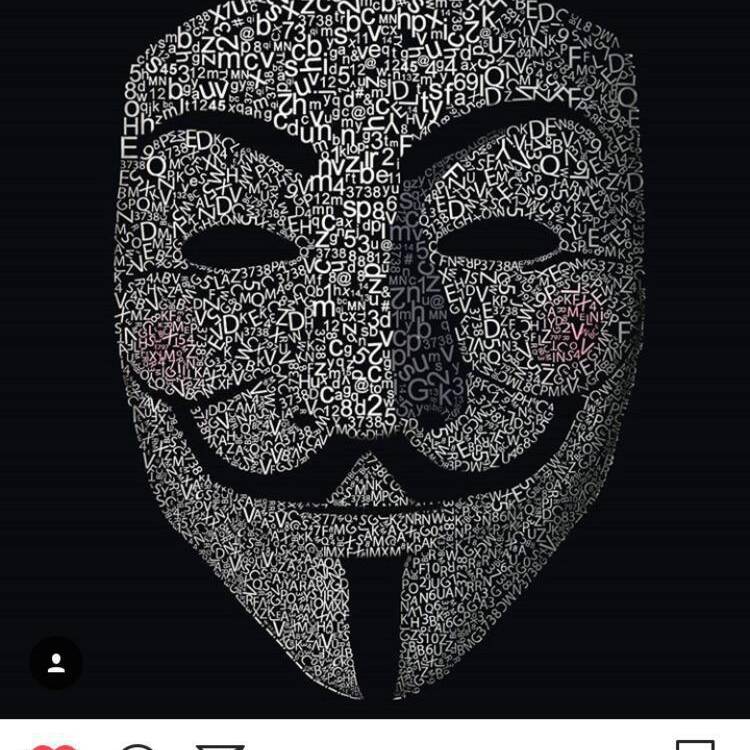Share the post with the send icon

pyautogui.click(x=220, y=745)
